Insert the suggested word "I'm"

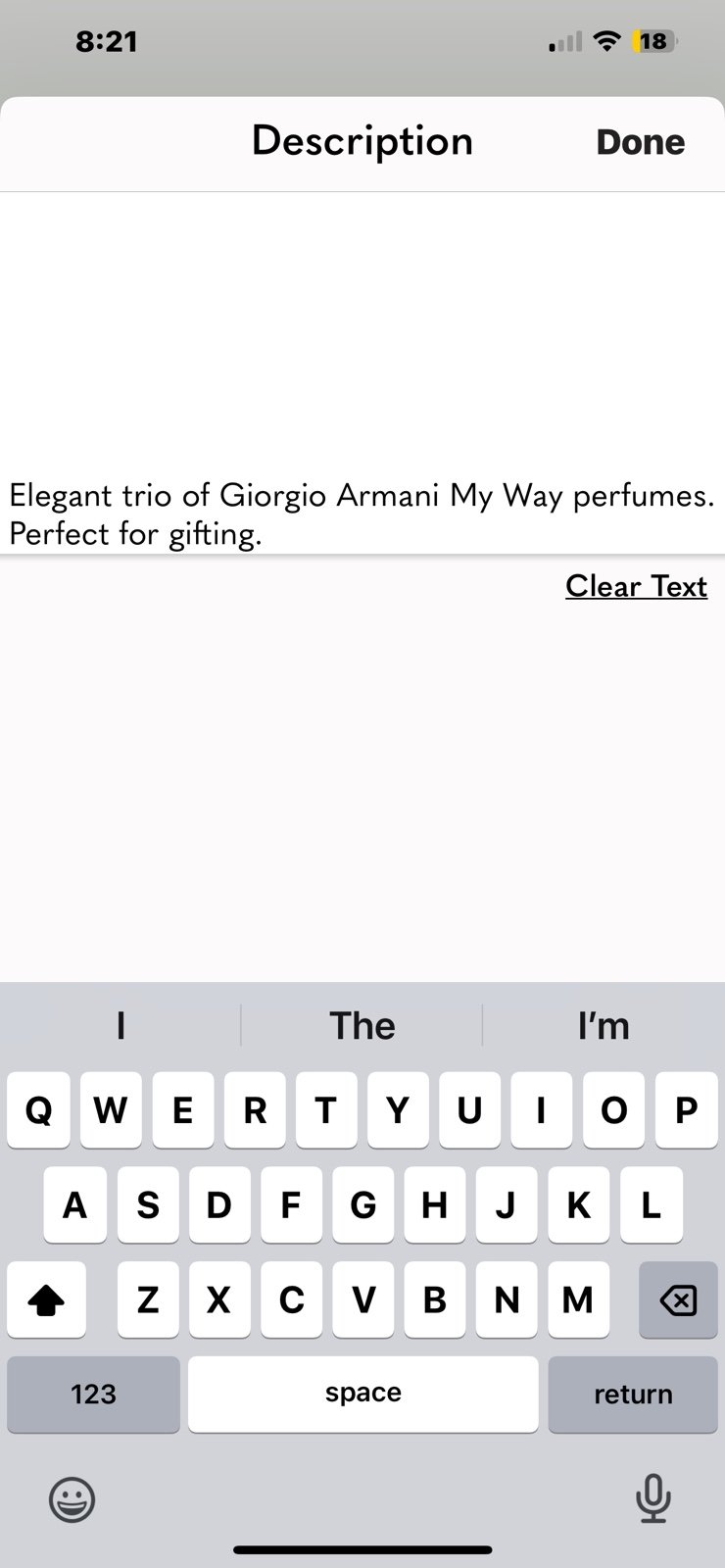pos(604,1025)
